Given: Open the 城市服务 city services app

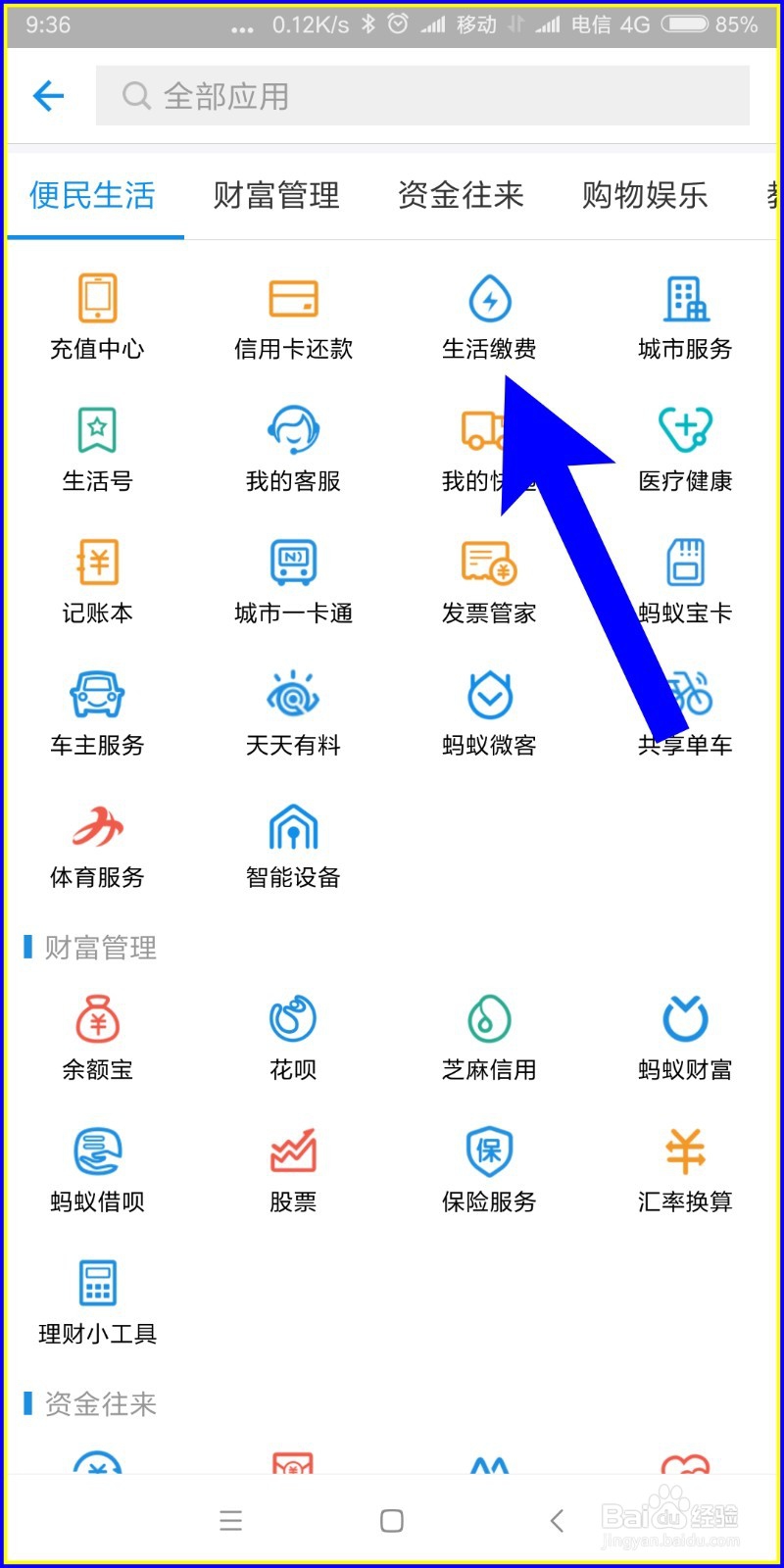Looking at the screenshot, I should point(684,314).
